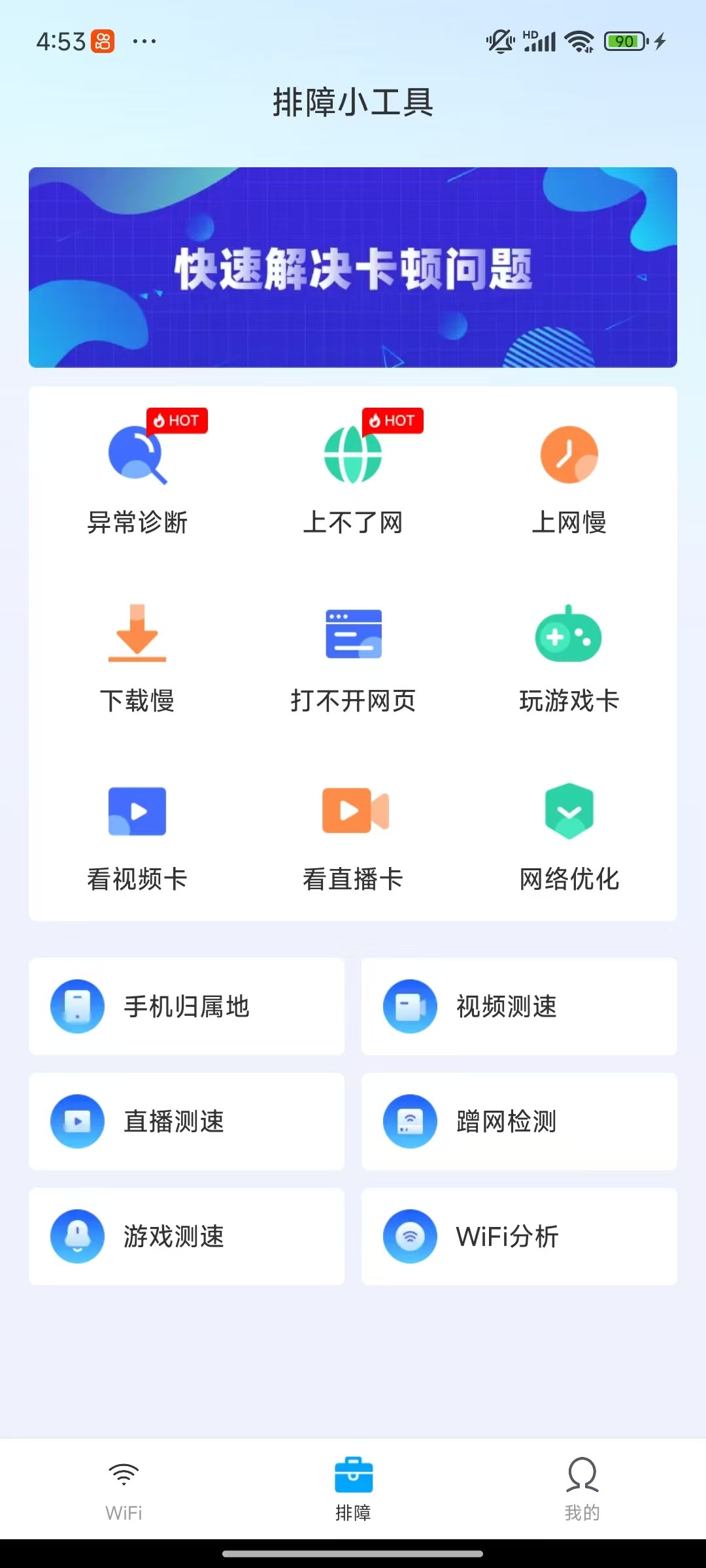Open WiFi分析 WiFi analysis
The image size is (706, 1568).
tap(518, 1237)
